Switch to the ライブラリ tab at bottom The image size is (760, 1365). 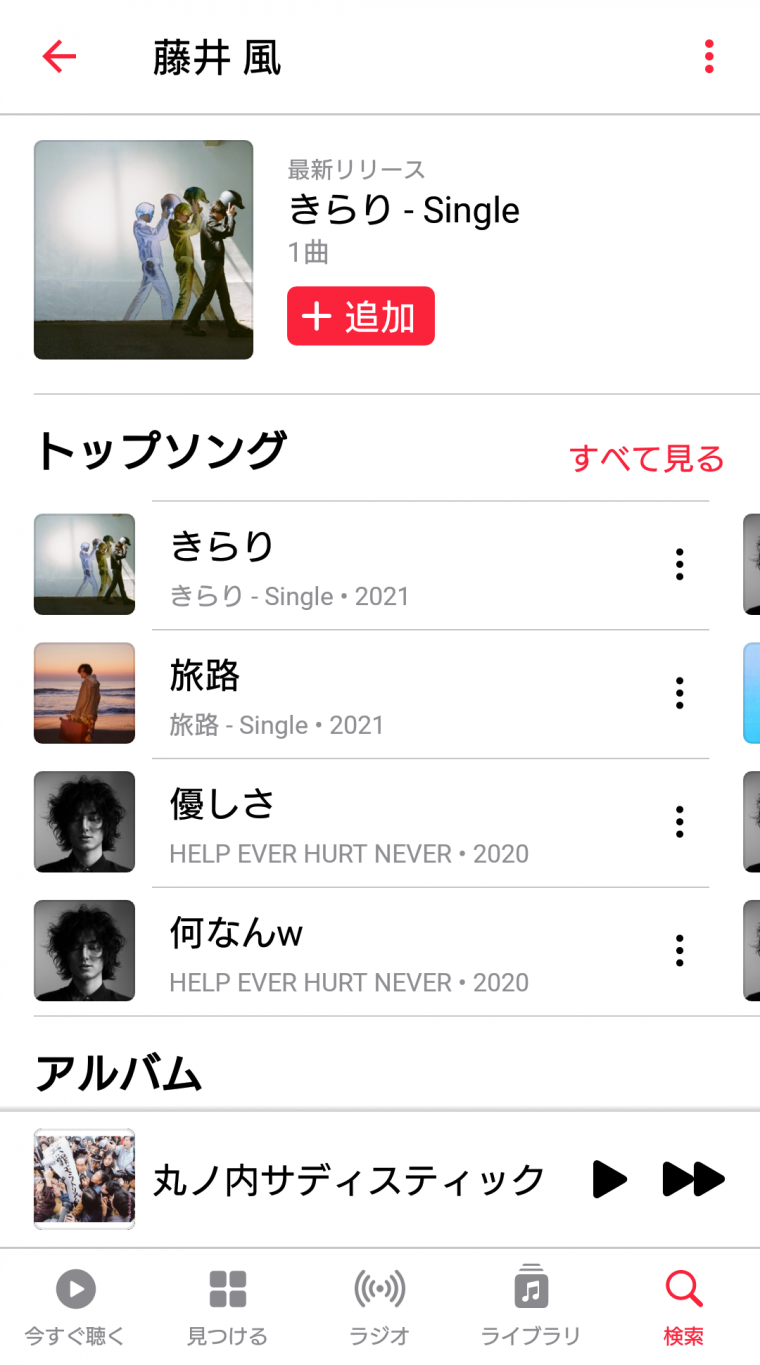530,1305
